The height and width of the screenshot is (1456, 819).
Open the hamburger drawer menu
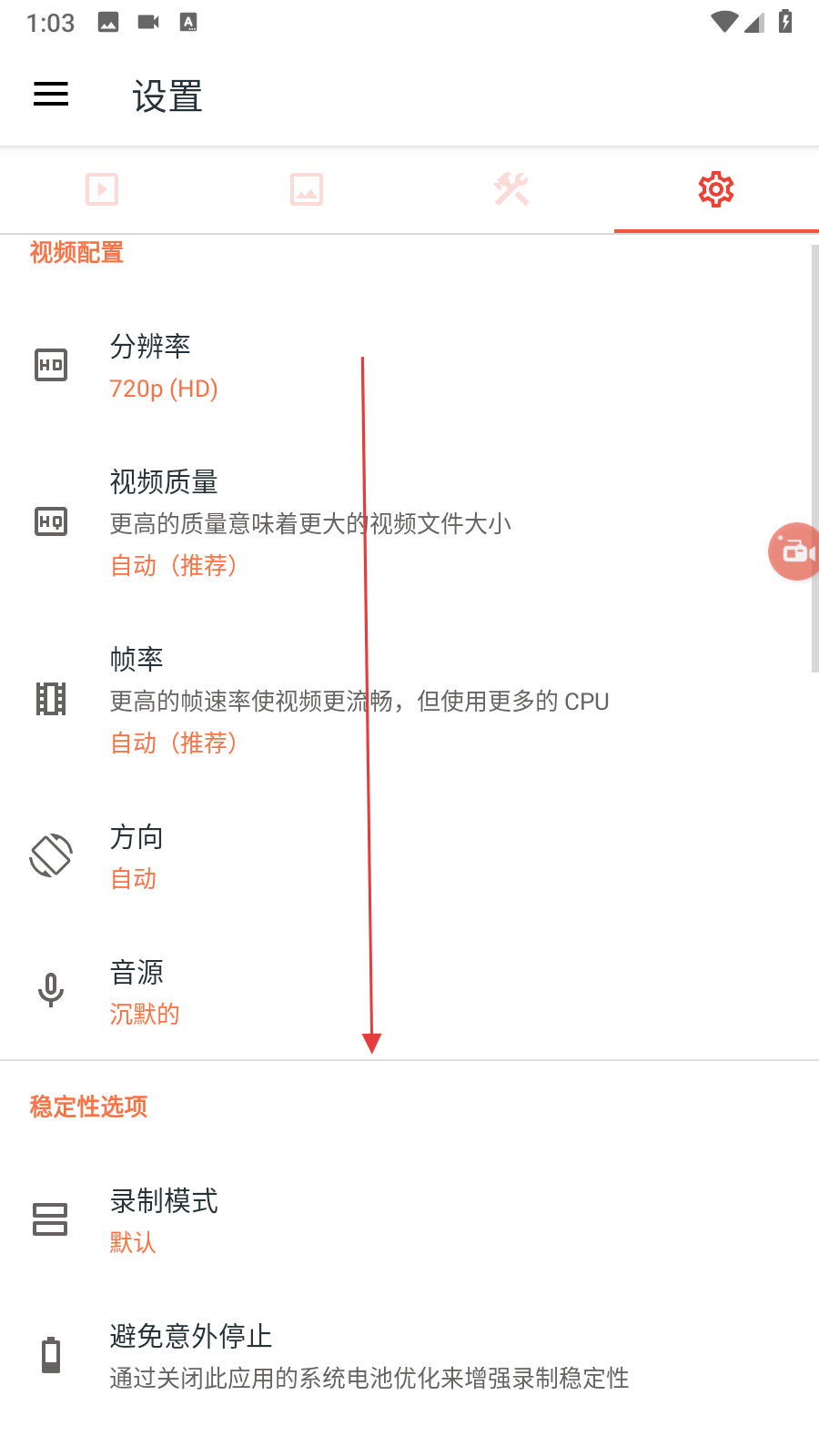click(x=51, y=95)
